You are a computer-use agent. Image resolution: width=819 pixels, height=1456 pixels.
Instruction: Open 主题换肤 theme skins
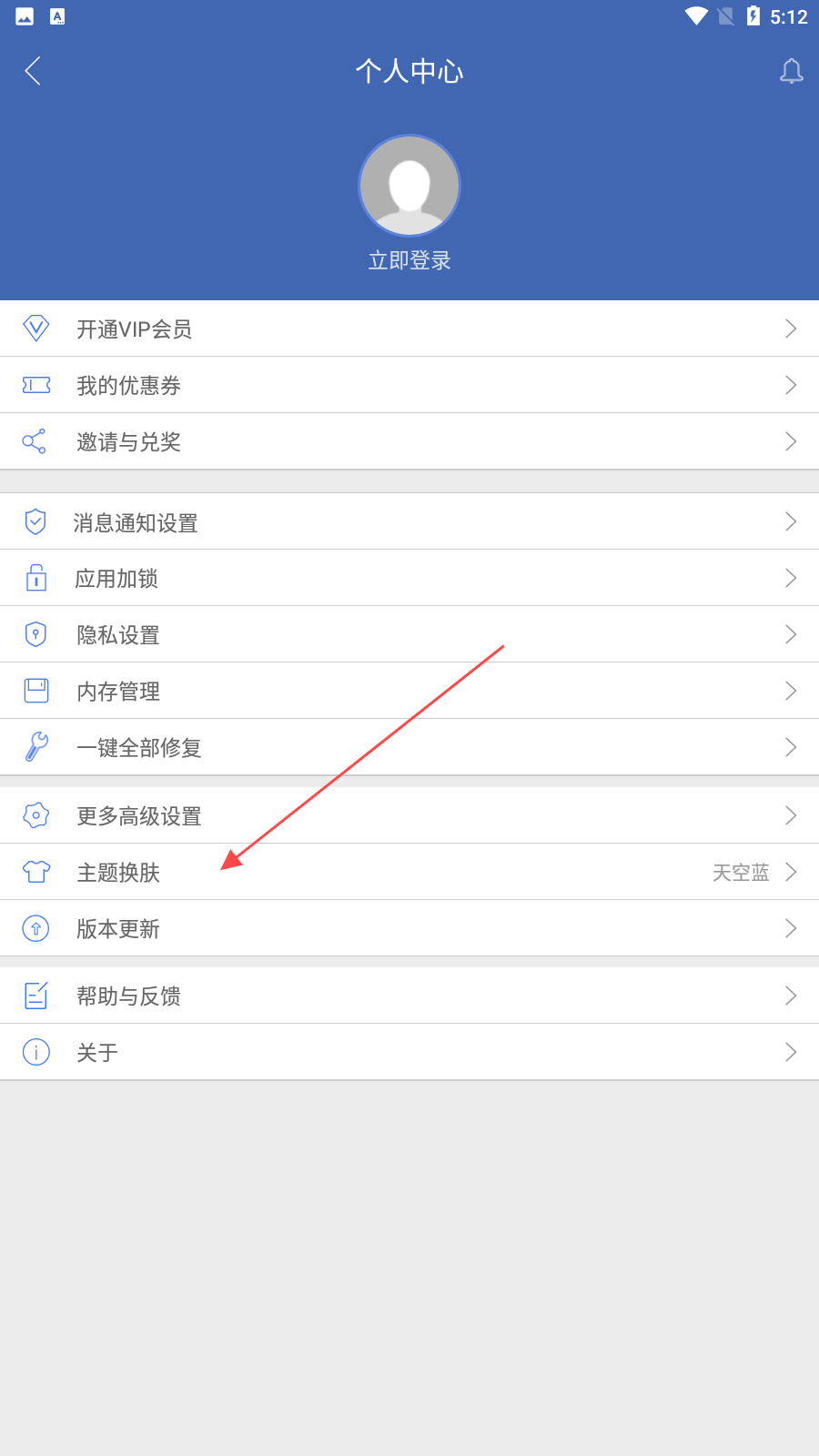pos(409,872)
